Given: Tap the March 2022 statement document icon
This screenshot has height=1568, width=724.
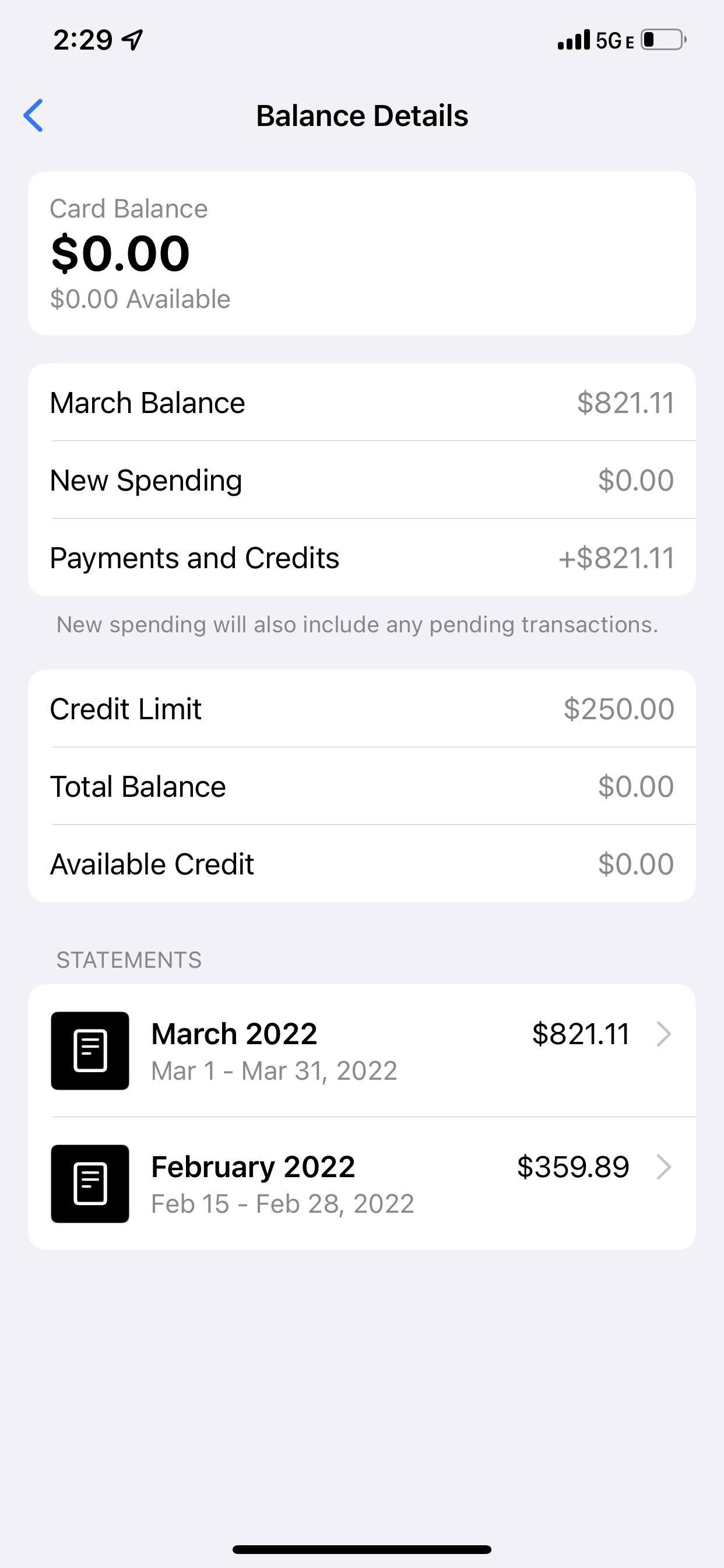Looking at the screenshot, I should 89,1051.
